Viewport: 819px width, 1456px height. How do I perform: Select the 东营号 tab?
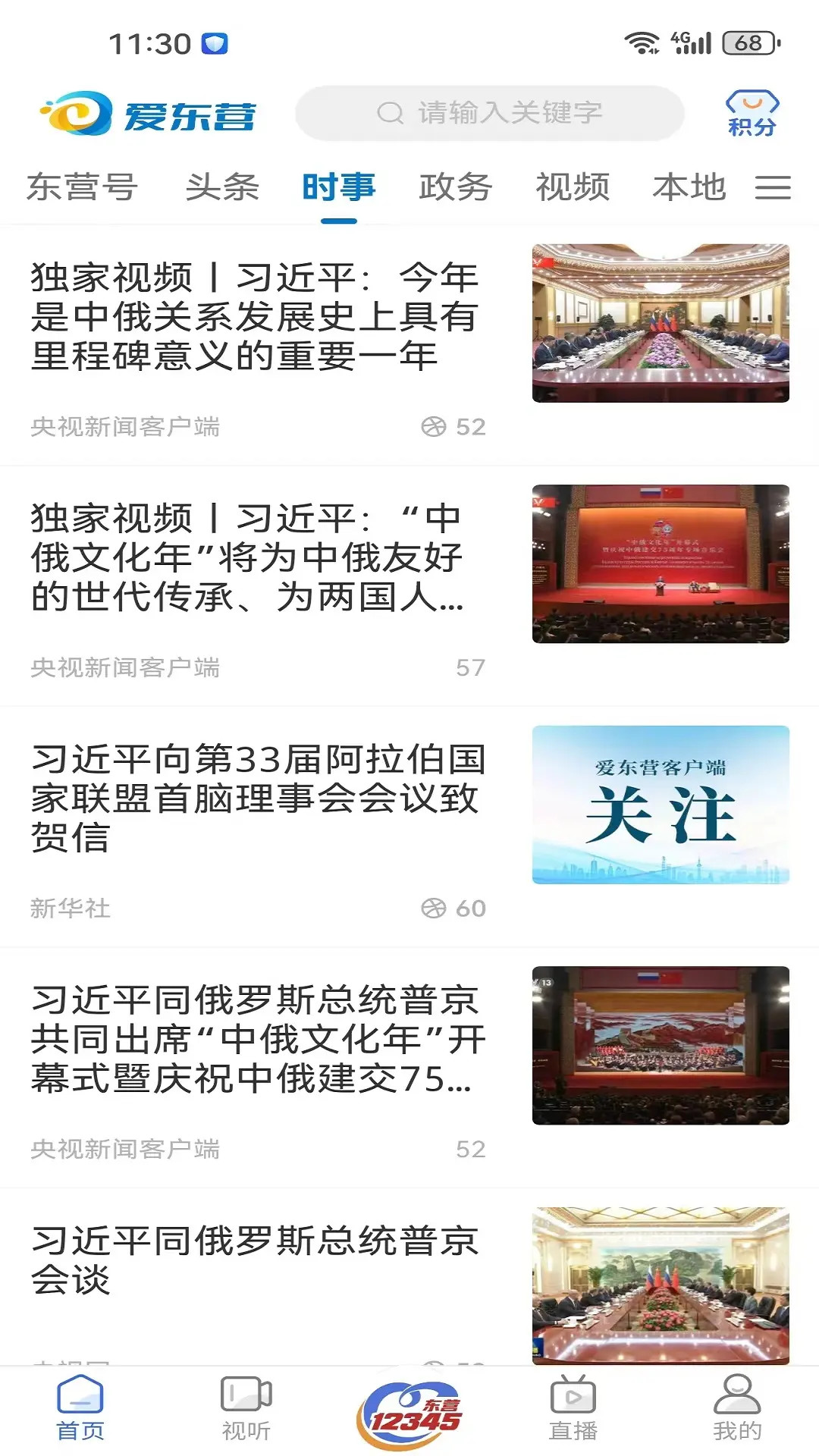(81, 187)
